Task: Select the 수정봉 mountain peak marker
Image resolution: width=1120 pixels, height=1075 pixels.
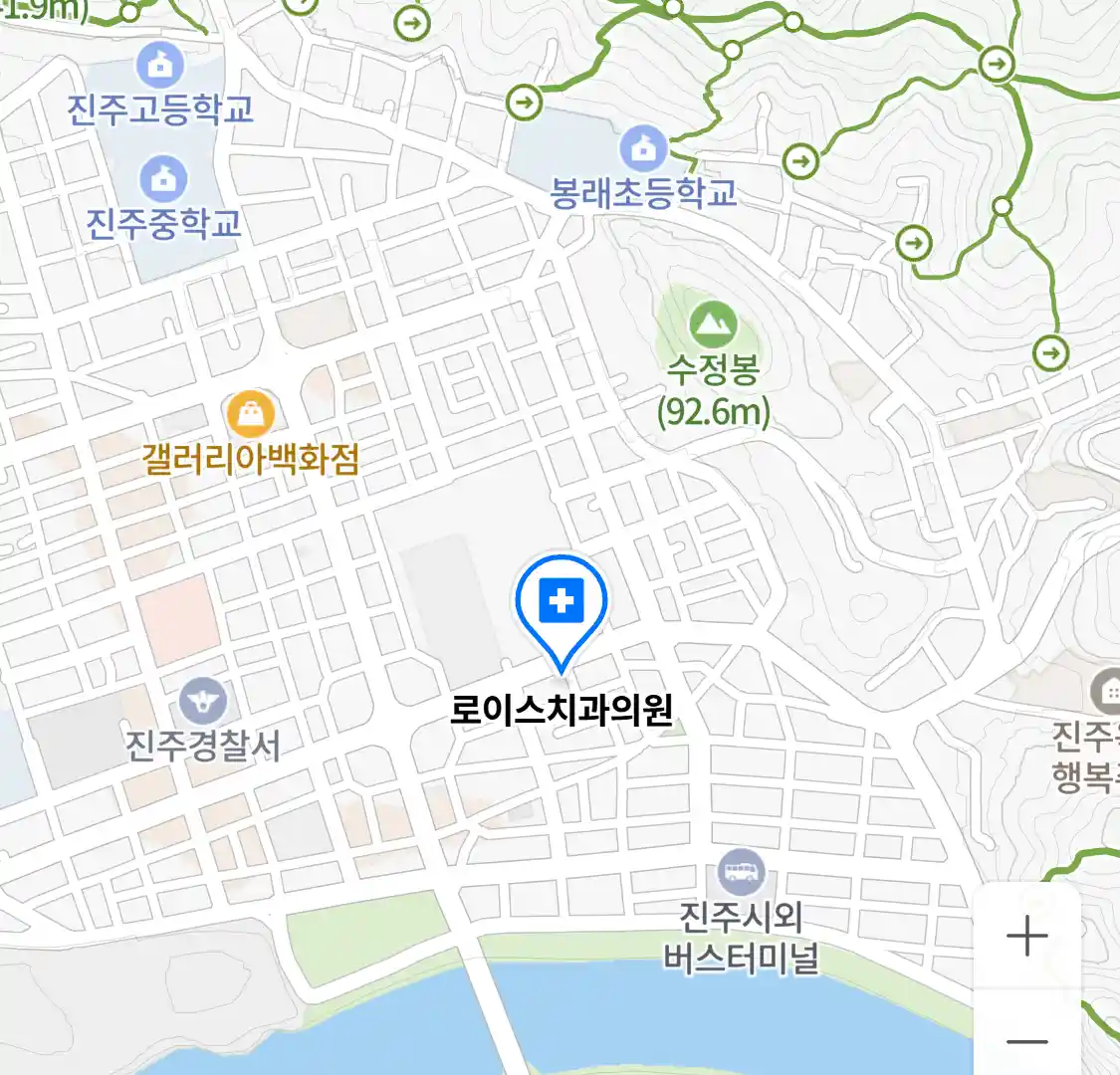Action: [713, 323]
